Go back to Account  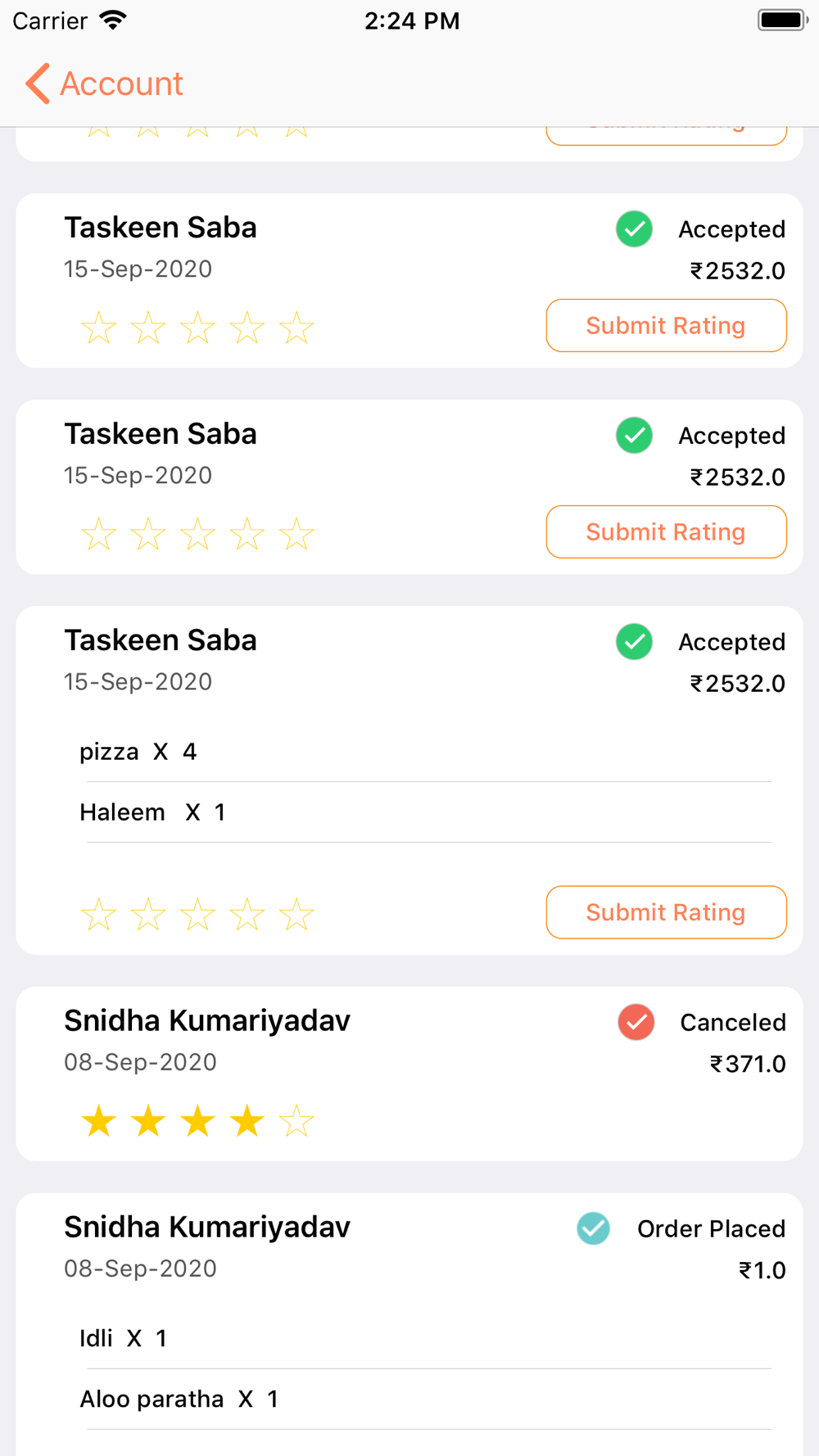click(104, 84)
